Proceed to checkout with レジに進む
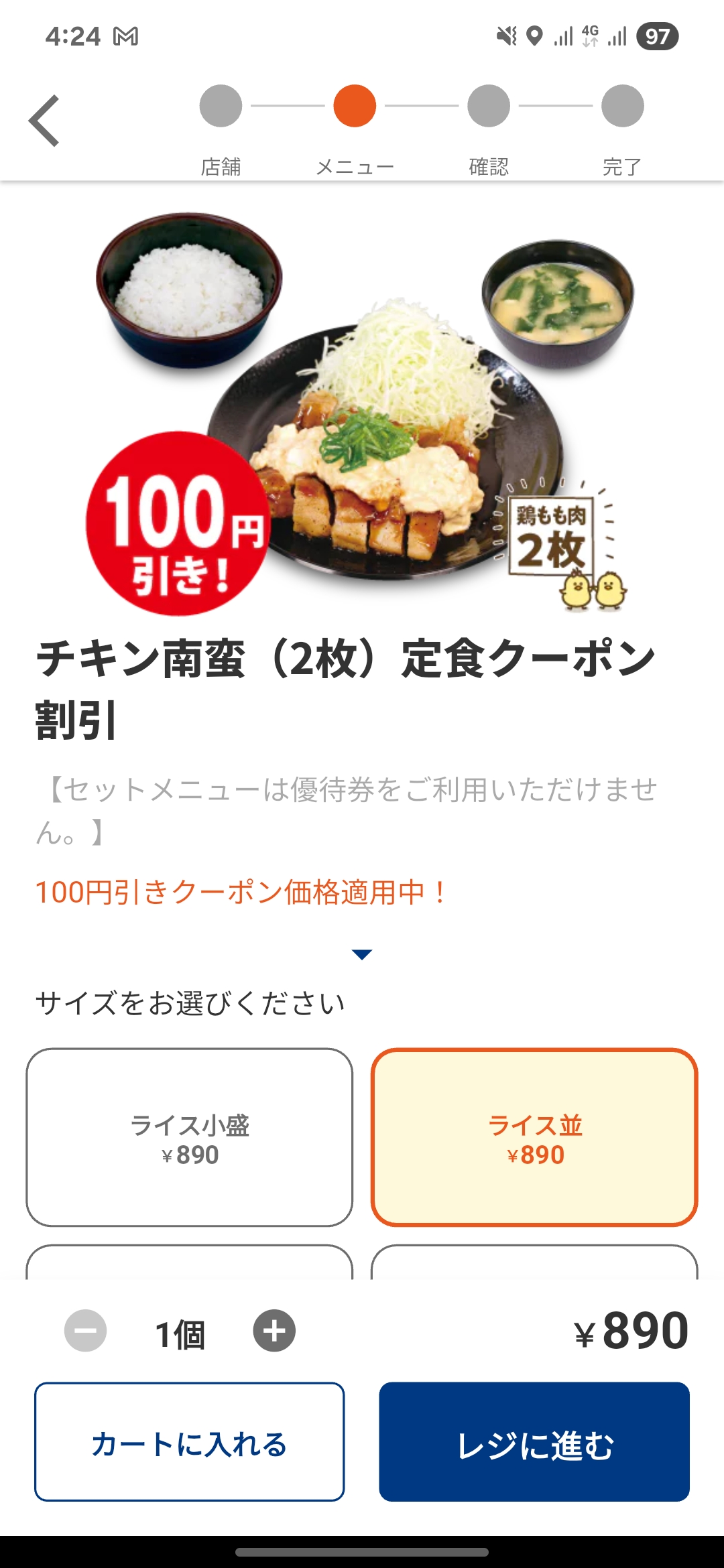This screenshot has width=724, height=1568. [534, 1442]
